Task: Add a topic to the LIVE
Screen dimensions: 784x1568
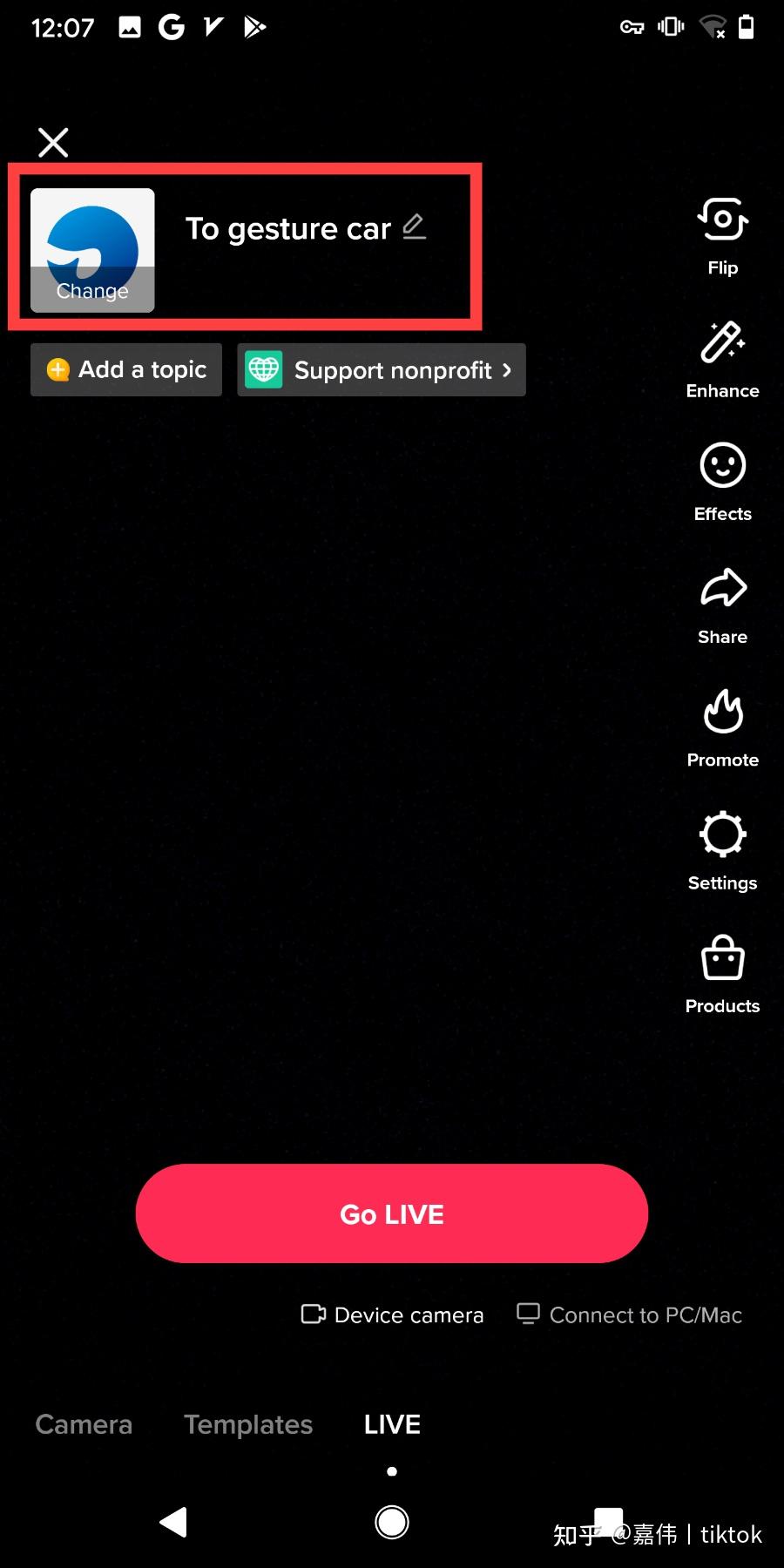Action: pyautogui.click(x=126, y=370)
